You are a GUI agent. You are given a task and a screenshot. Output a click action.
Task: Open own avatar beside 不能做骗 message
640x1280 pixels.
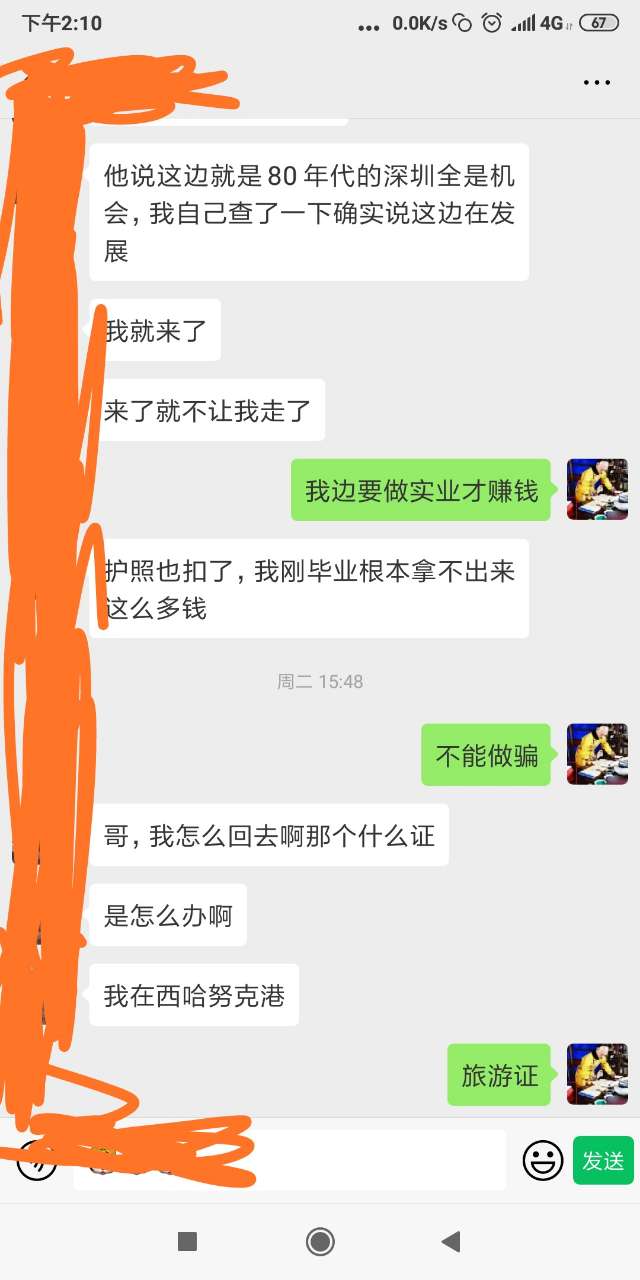click(597, 755)
